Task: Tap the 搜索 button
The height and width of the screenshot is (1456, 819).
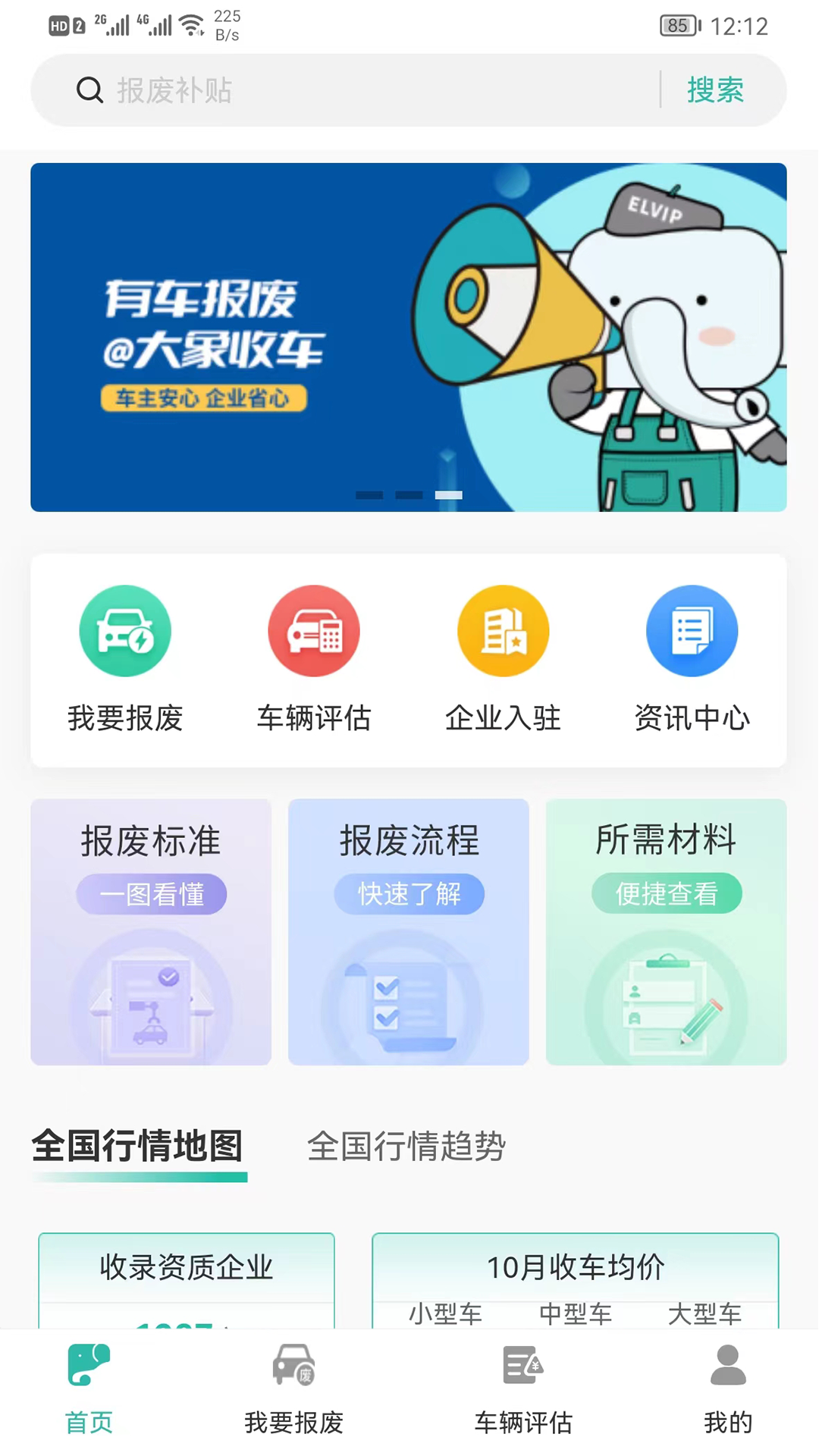Action: tap(715, 90)
